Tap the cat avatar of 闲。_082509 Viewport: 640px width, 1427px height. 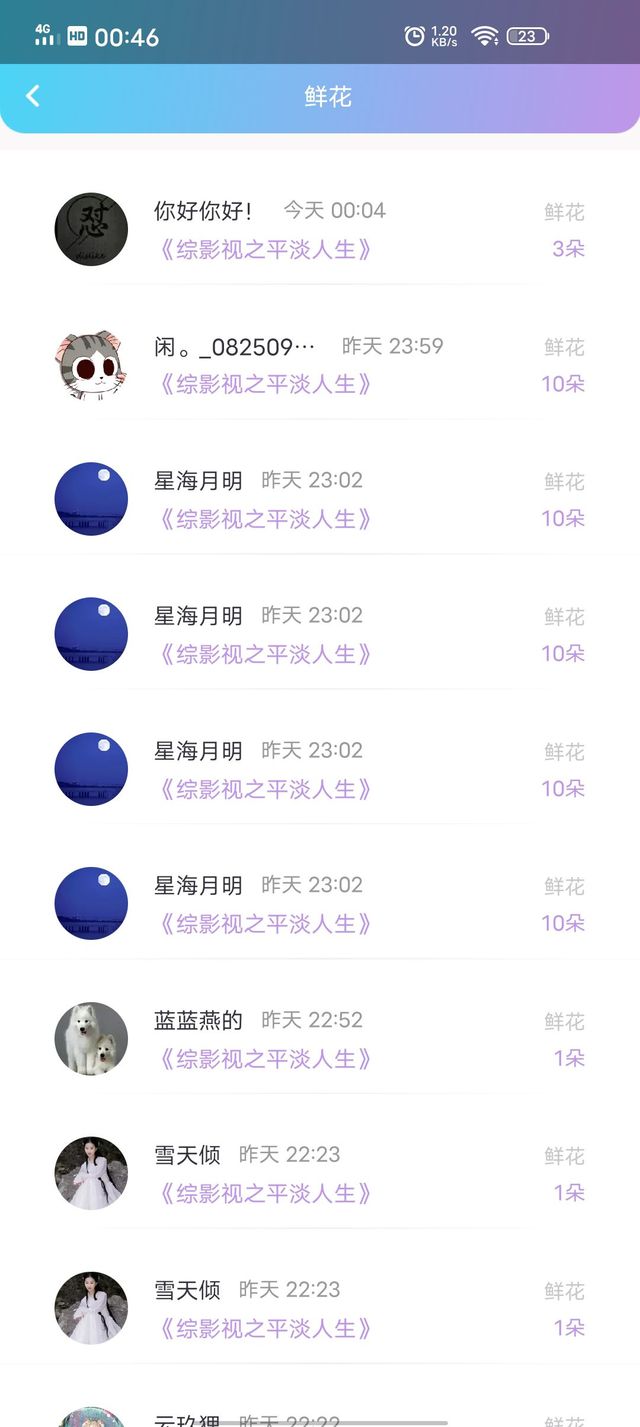point(91,364)
